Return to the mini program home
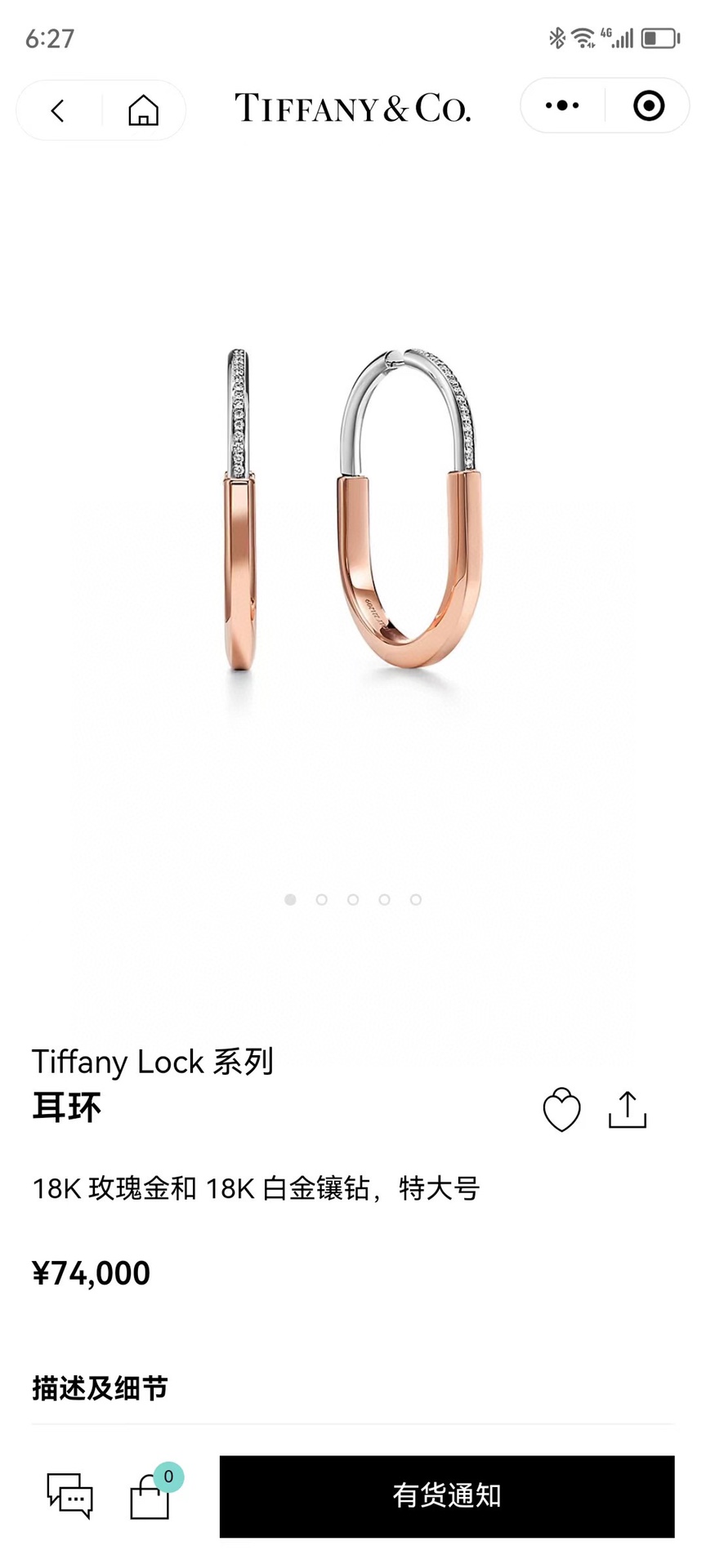The image size is (706, 1568). point(143,110)
